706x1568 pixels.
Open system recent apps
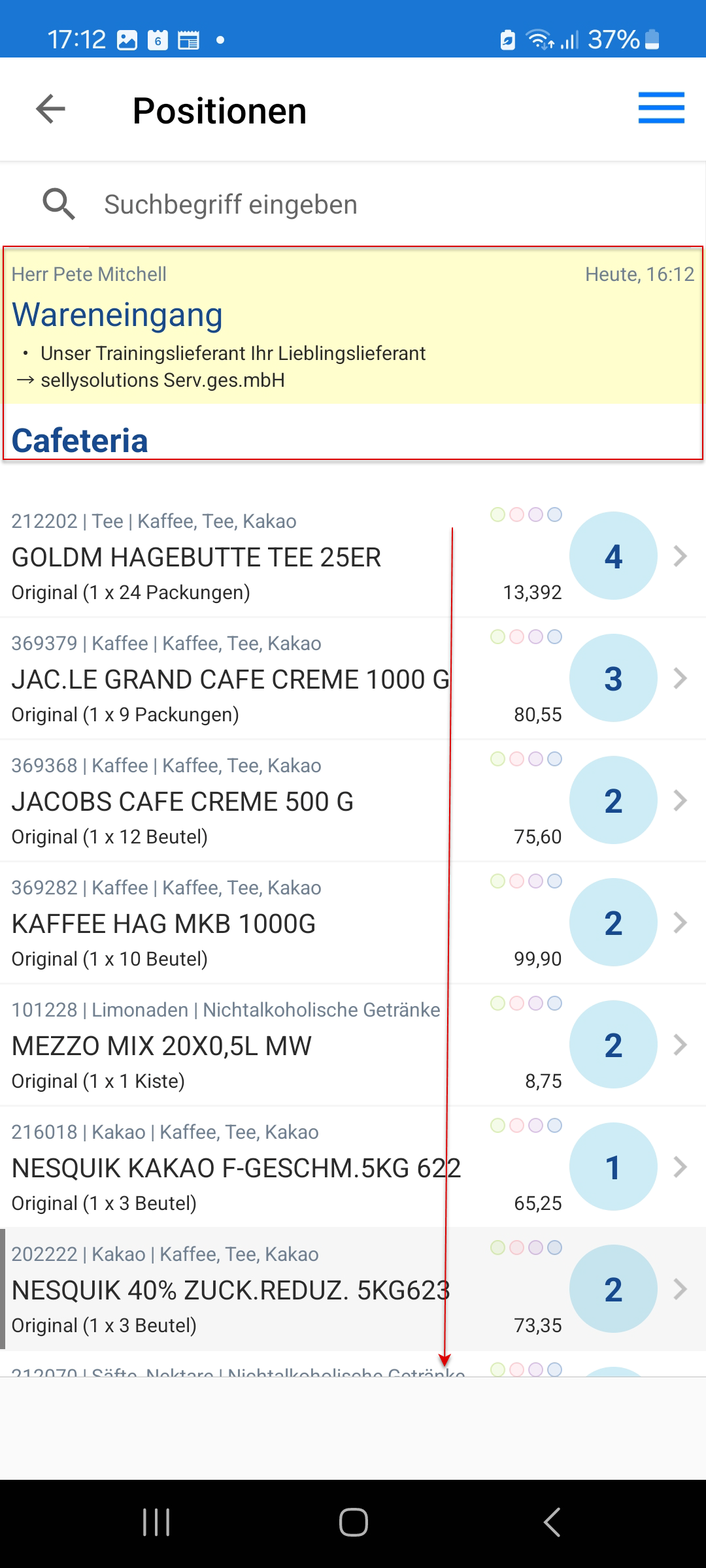156,1522
